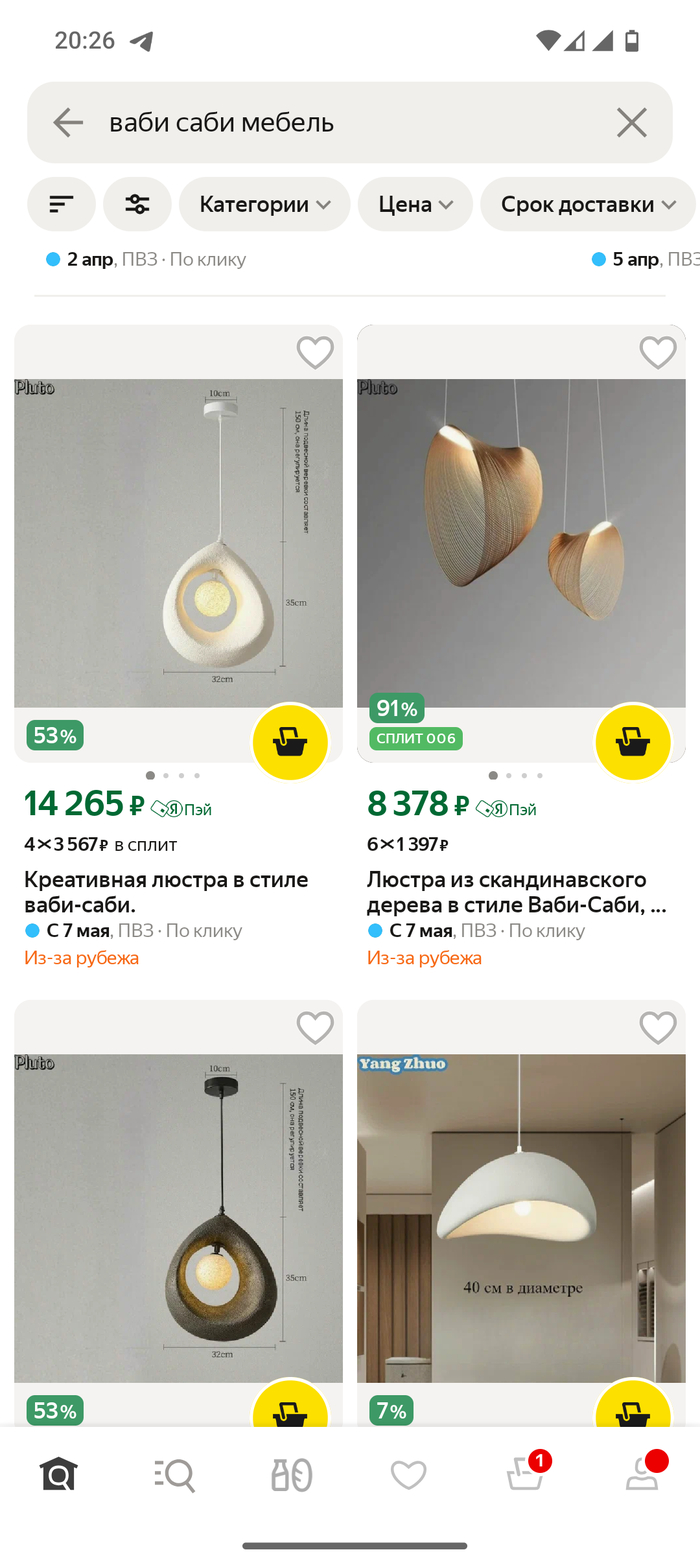Expand the Цена dropdown
Image resolution: width=700 pixels, height=1563 pixels.
(x=415, y=204)
